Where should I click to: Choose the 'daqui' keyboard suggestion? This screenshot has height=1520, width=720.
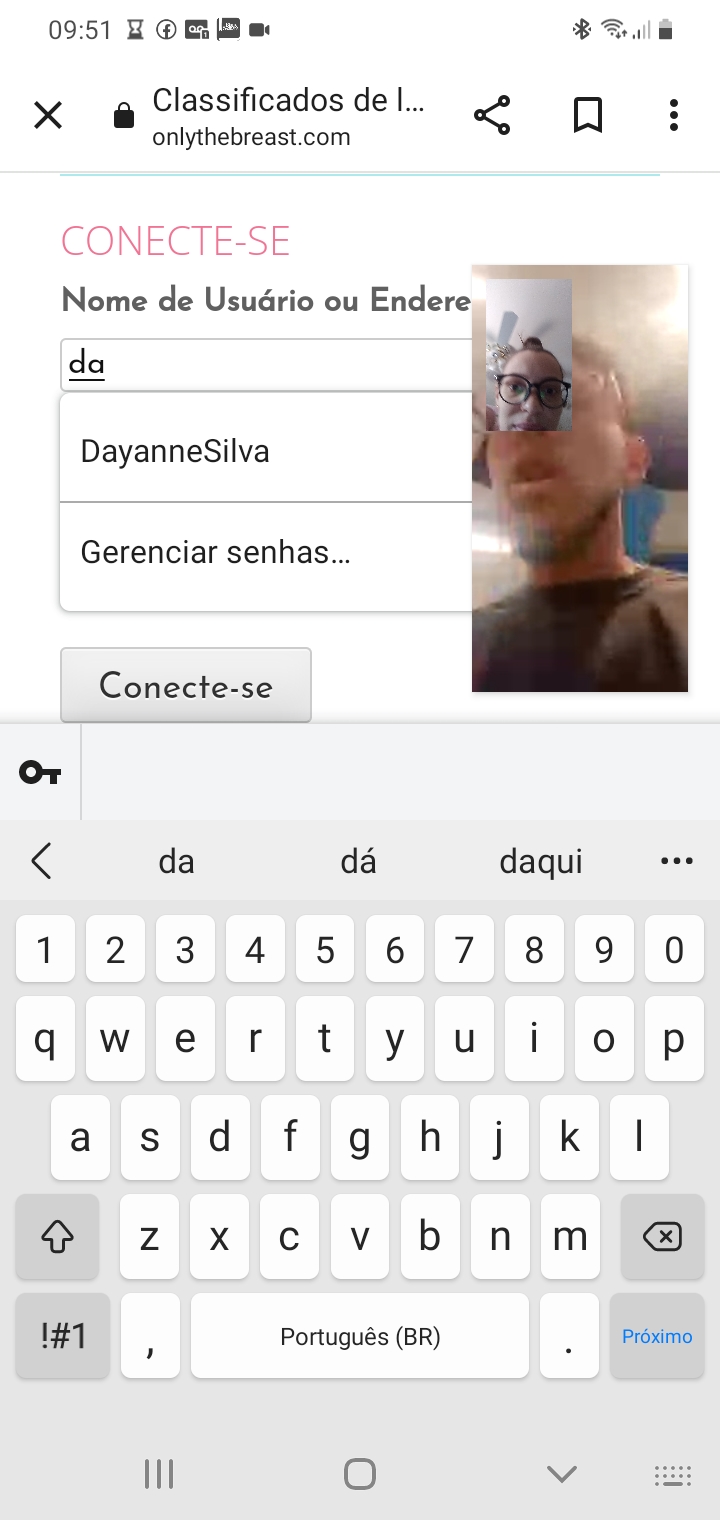click(541, 861)
